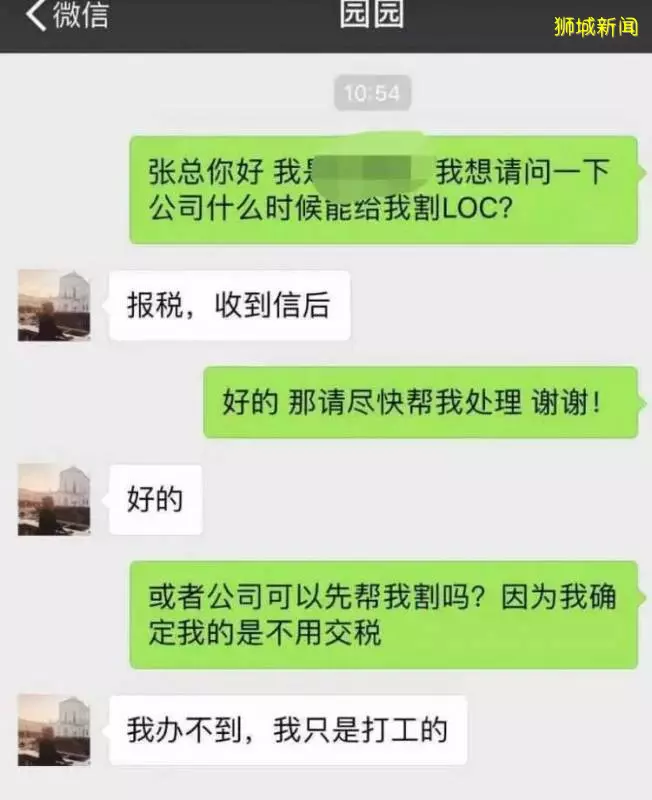Go back to the 微信 chat list
This screenshot has width=652, height=800.
(66, 17)
